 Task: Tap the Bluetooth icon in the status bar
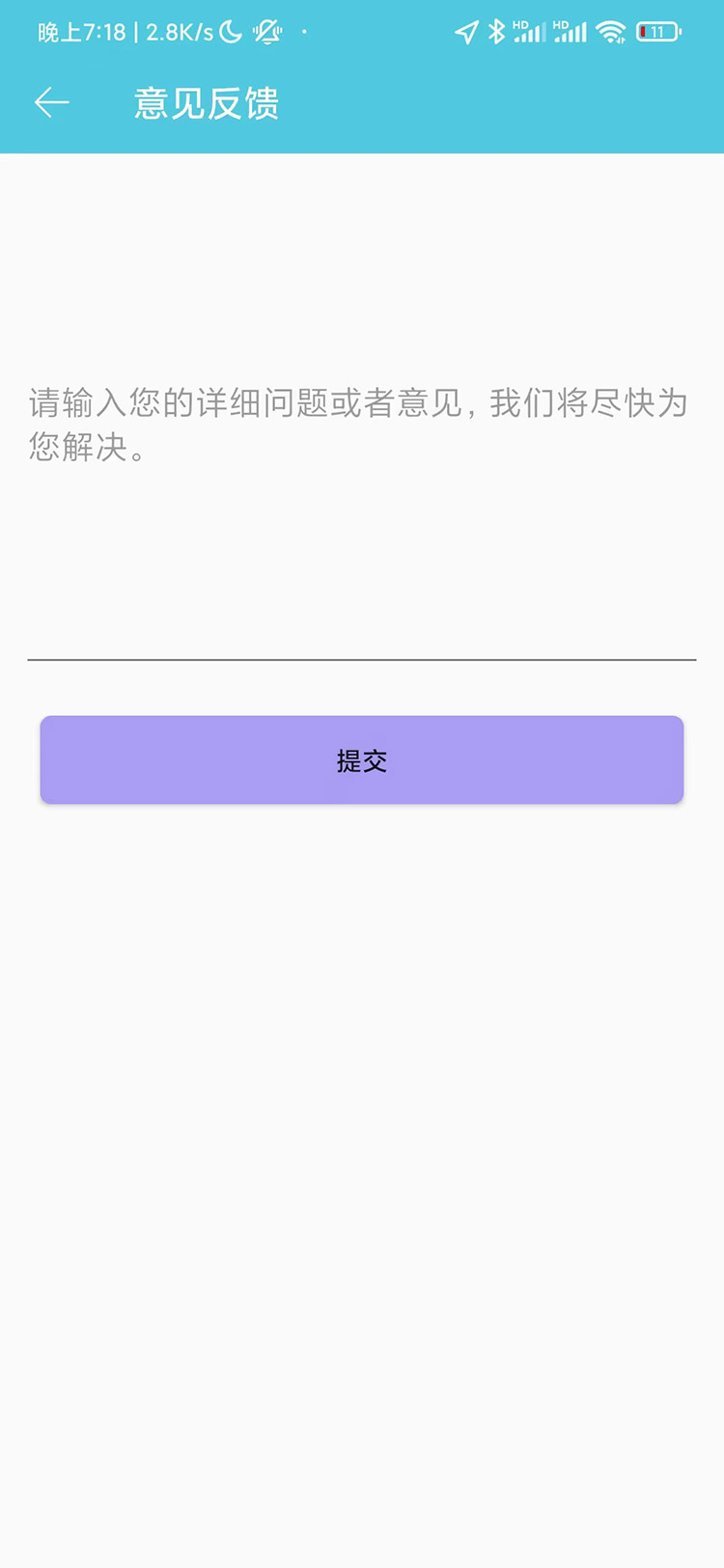[498, 31]
